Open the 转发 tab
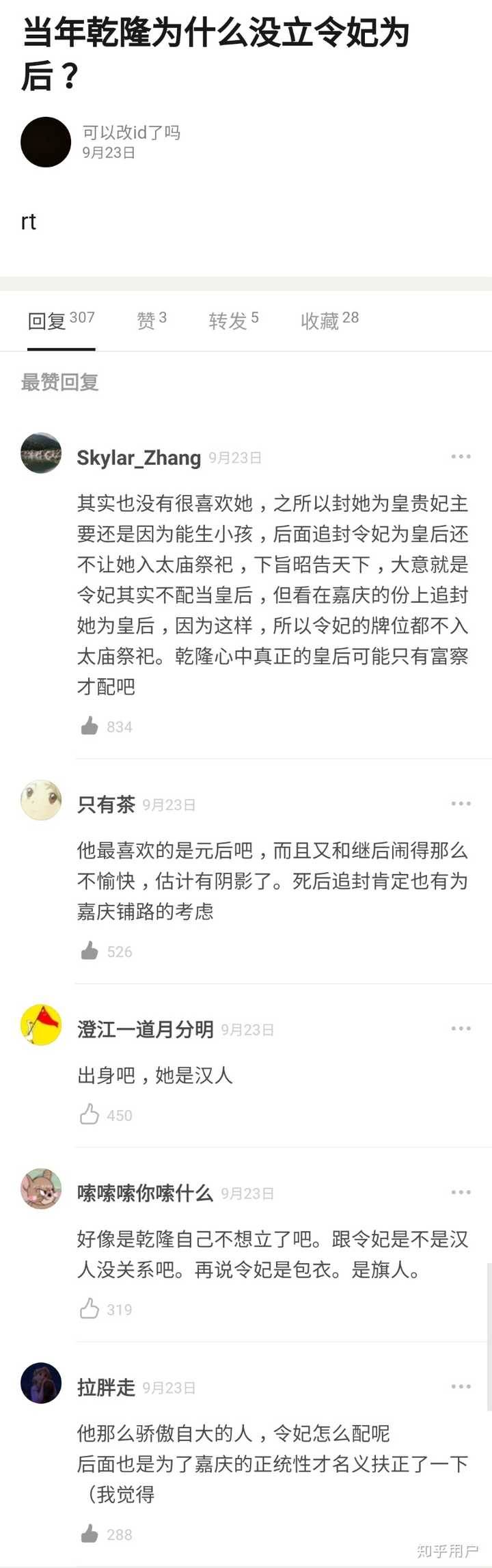This screenshot has height=1568, width=492. (x=233, y=319)
